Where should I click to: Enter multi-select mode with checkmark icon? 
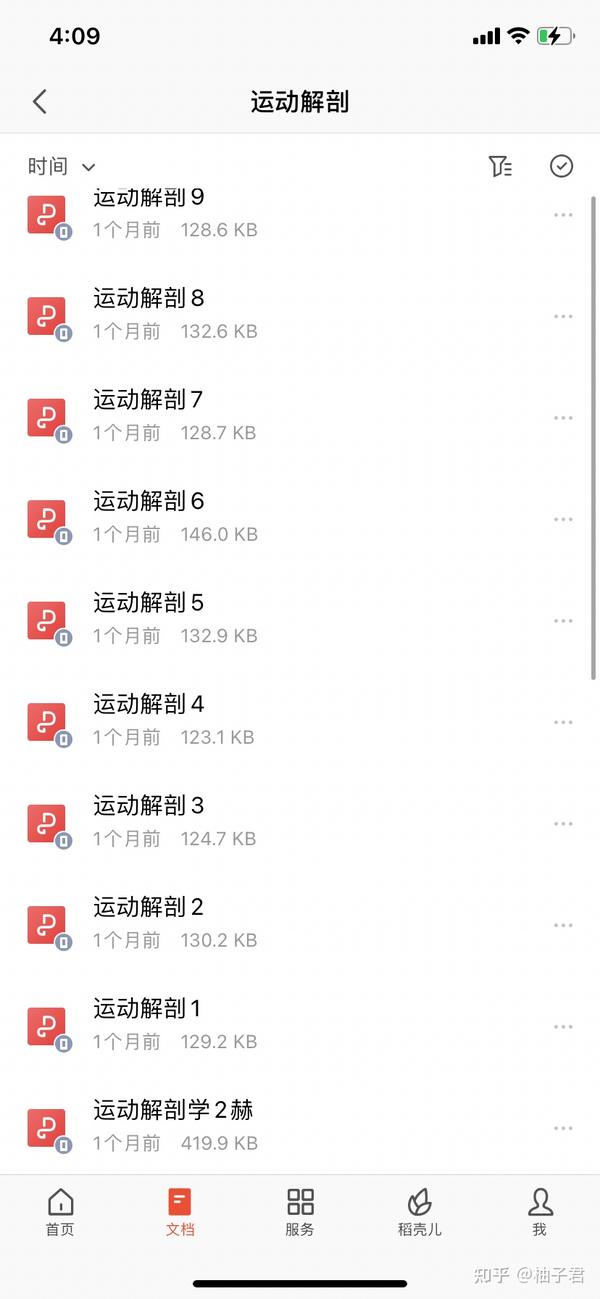click(x=562, y=166)
